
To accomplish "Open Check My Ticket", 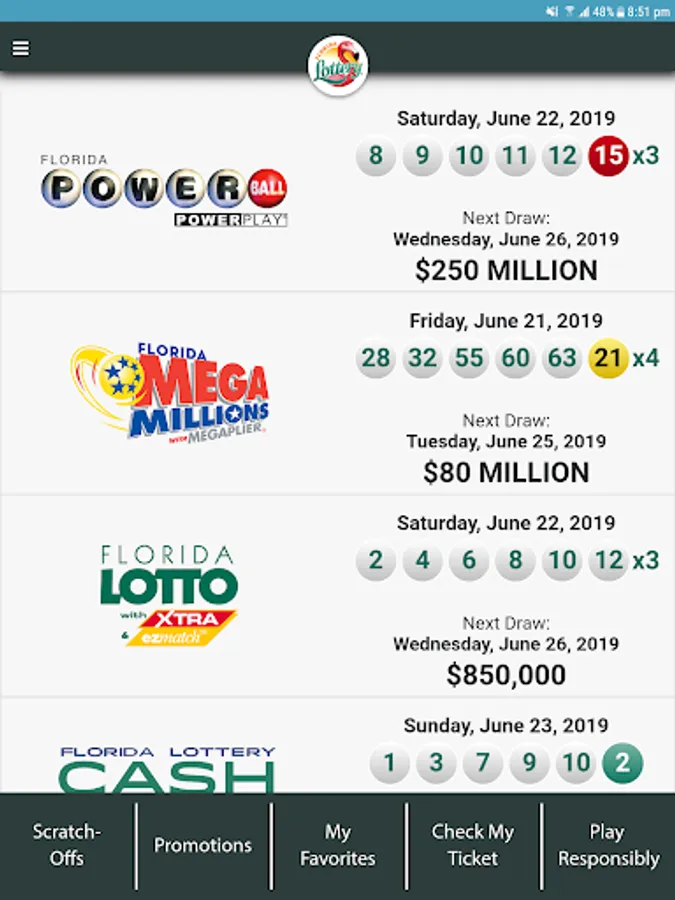I will [x=473, y=845].
